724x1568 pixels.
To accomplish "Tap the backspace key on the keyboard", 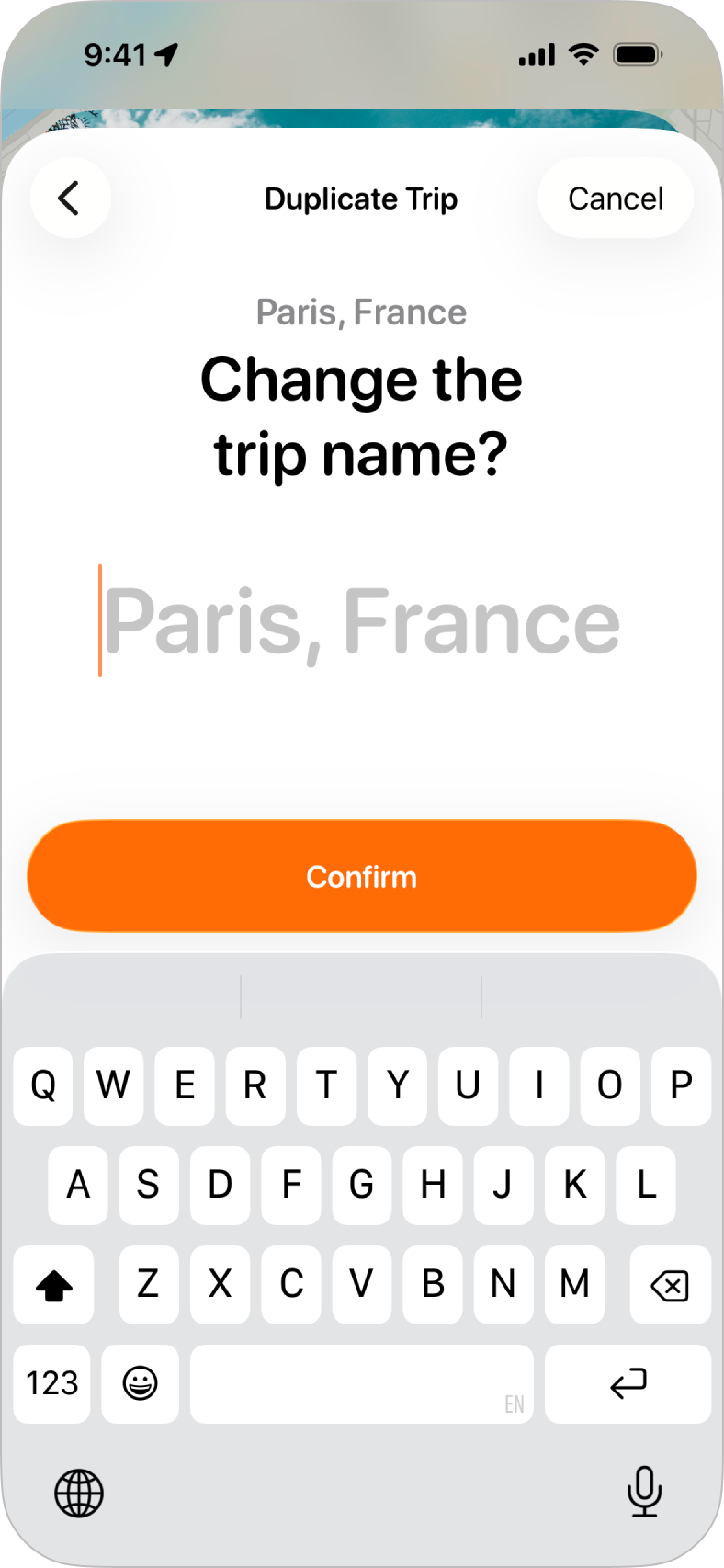I will click(x=670, y=1285).
